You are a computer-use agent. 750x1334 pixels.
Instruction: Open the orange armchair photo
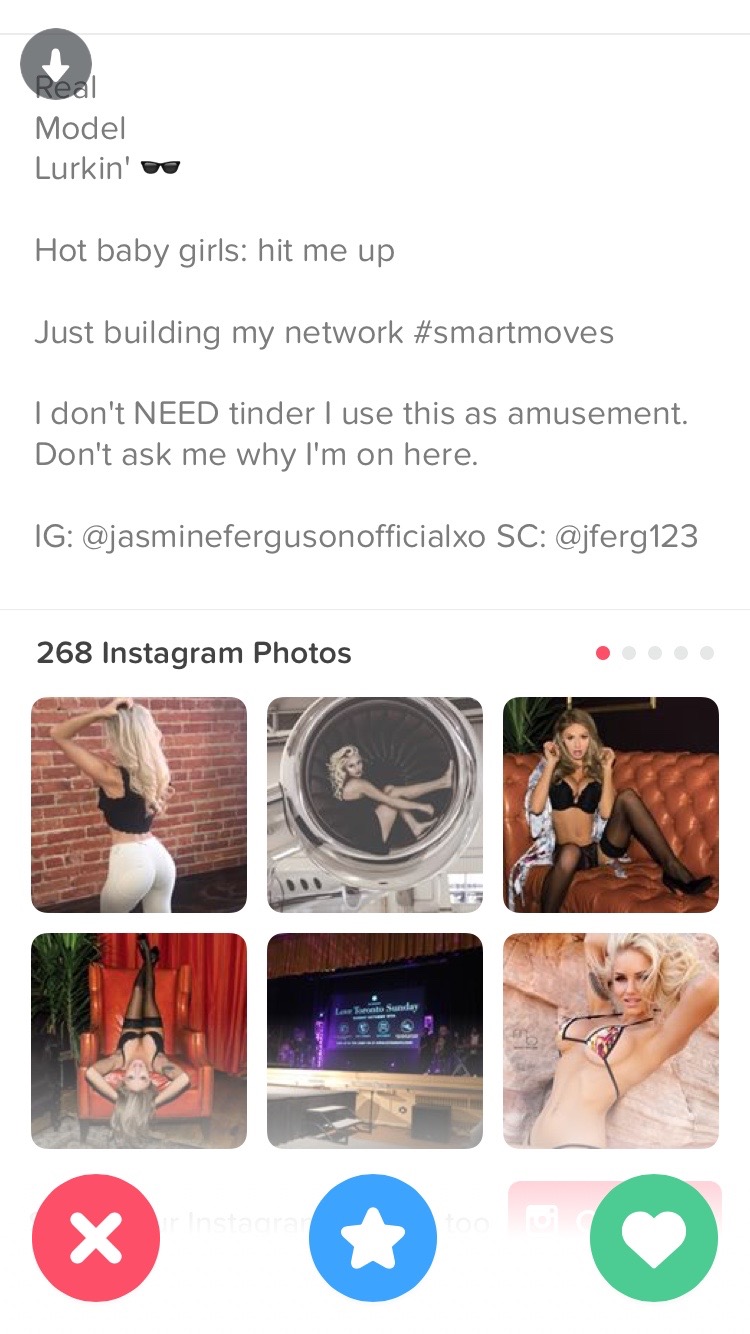[x=139, y=1041]
